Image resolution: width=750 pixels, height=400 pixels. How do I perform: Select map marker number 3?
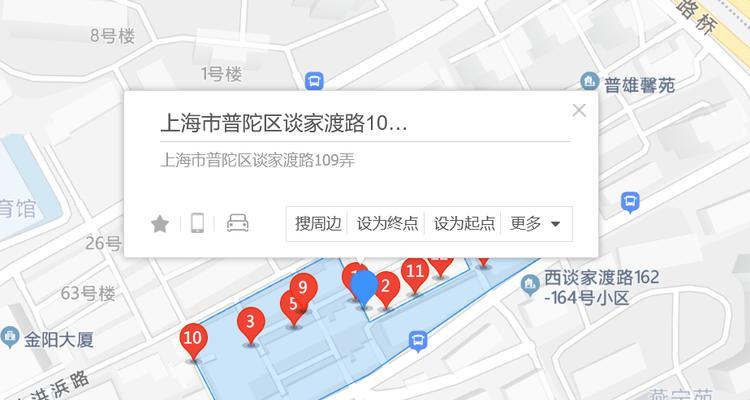coord(250,323)
